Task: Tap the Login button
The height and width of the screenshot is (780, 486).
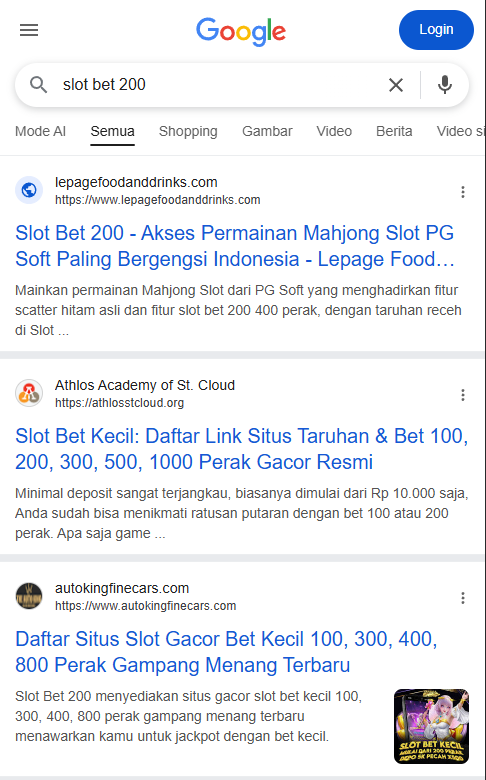Action: (436, 30)
